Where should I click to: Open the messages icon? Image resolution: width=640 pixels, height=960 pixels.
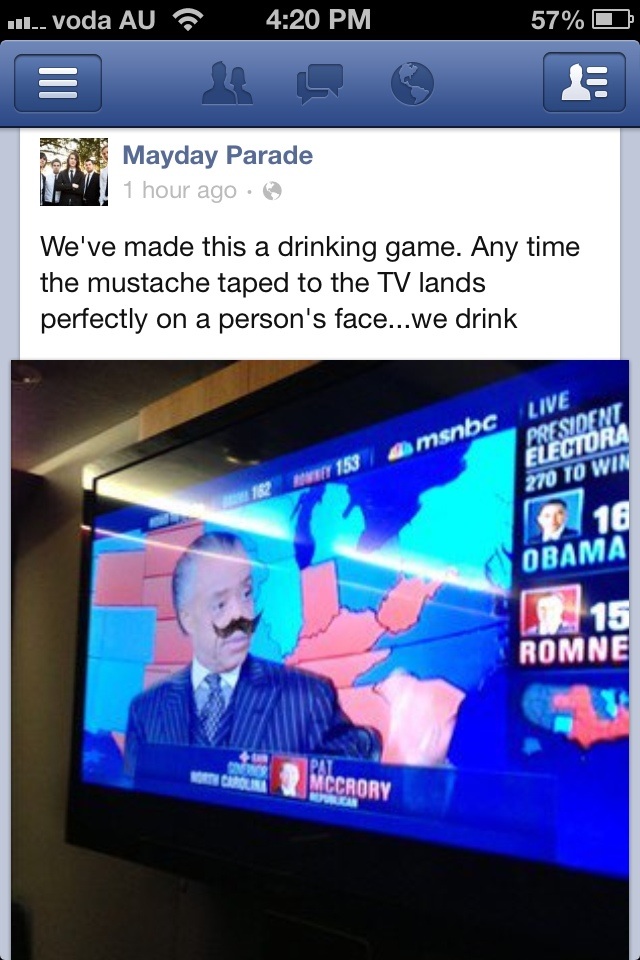point(319,84)
